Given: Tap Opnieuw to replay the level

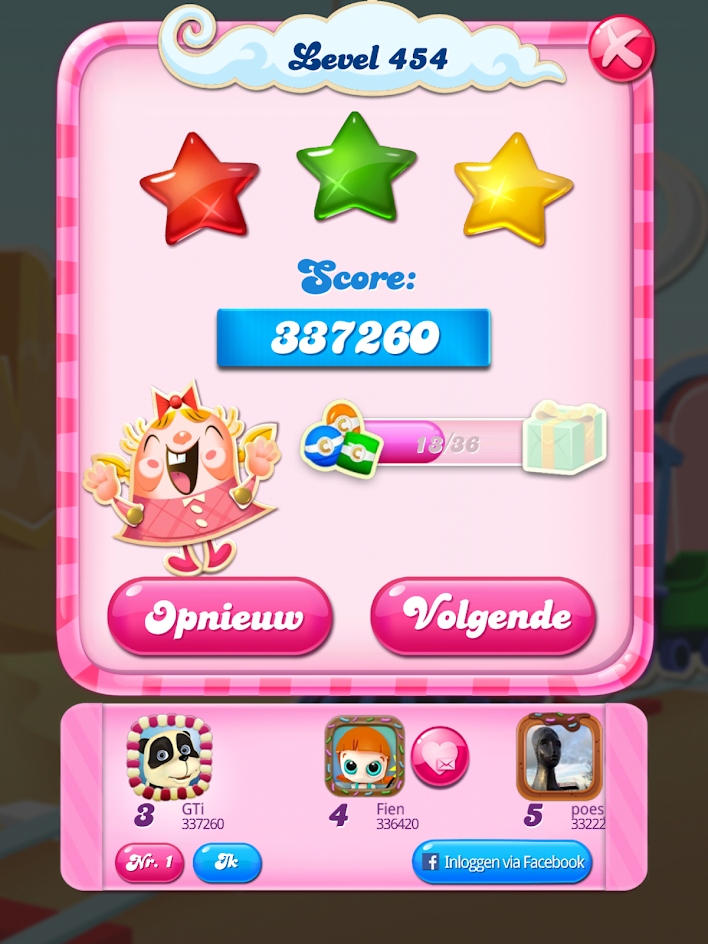Looking at the screenshot, I should click(x=220, y=616).
